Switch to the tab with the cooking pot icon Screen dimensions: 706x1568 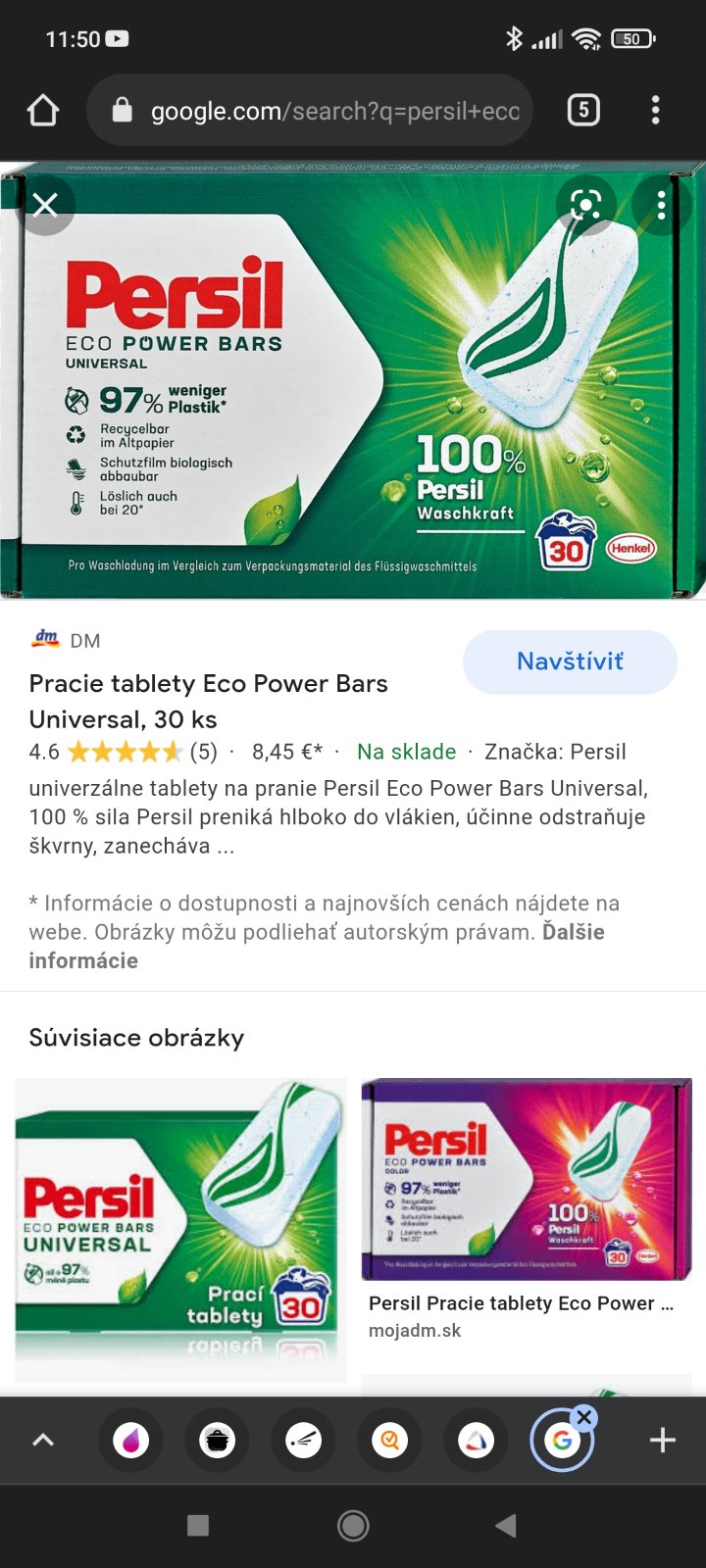coord(217,1440)
